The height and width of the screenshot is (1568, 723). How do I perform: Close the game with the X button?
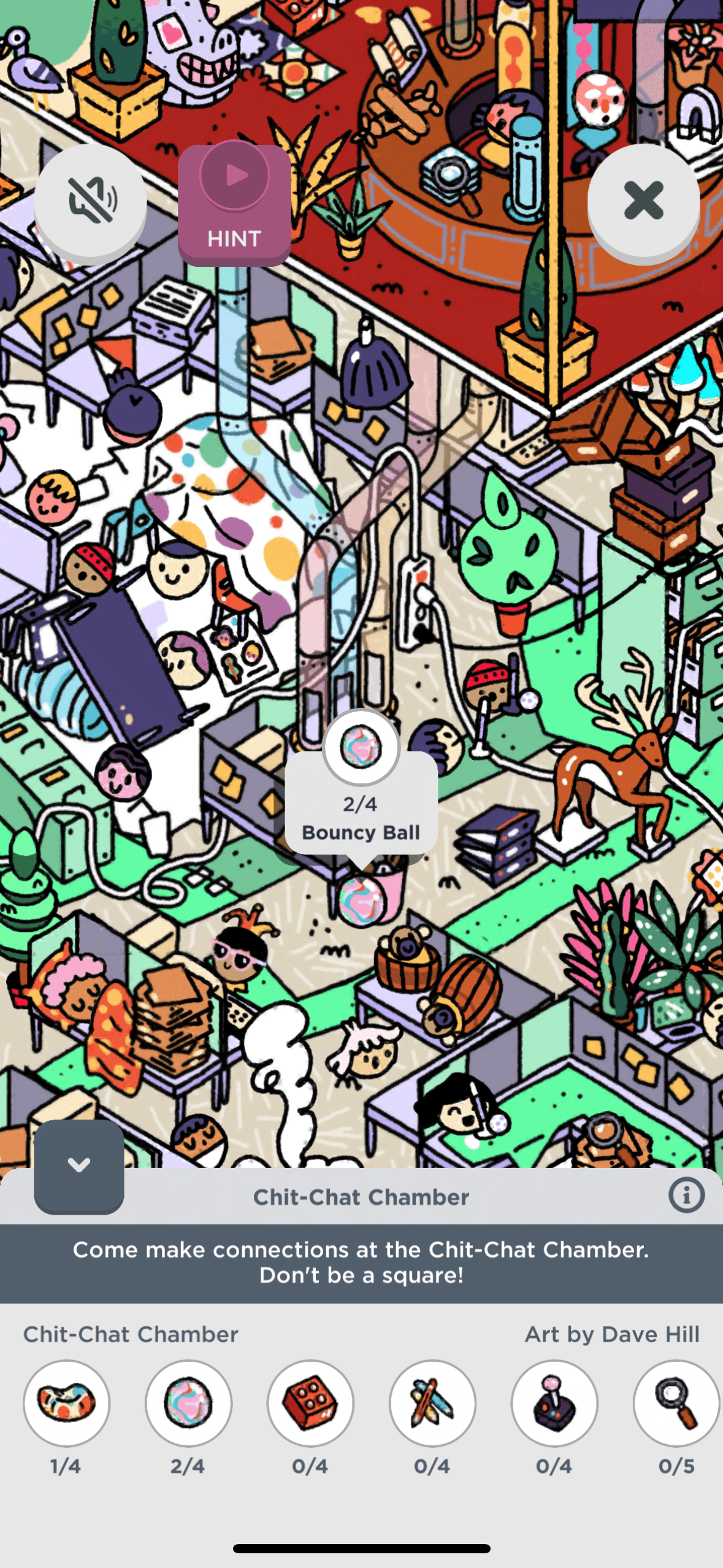[643, 201]
